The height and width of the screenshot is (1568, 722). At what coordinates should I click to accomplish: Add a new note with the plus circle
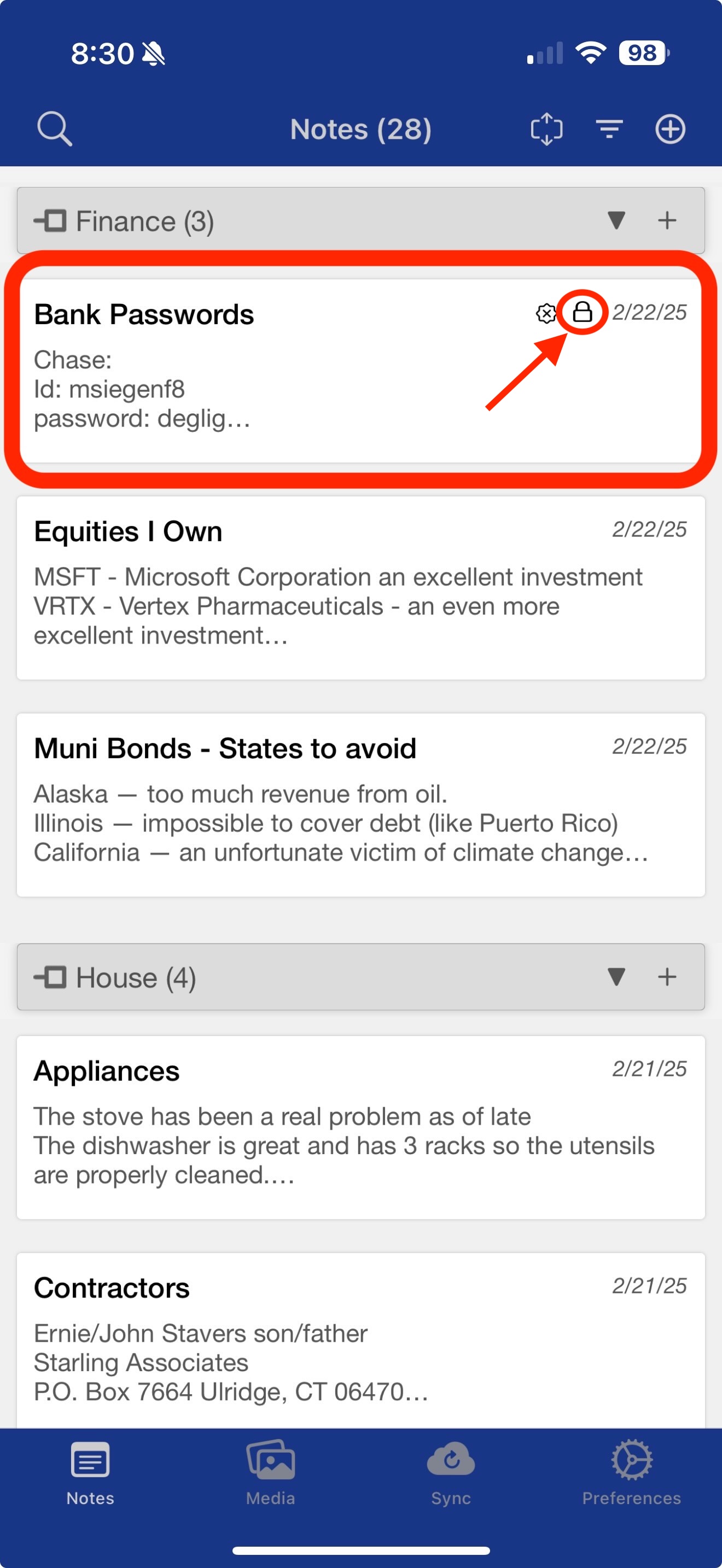(670, 129)
